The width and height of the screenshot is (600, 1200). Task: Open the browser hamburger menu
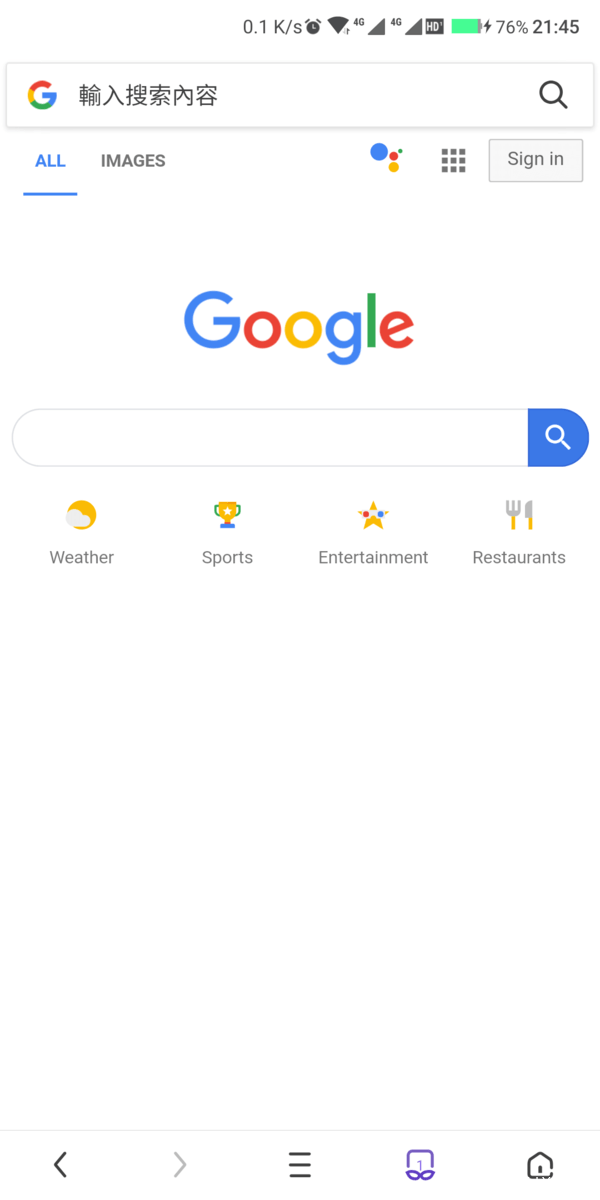(x=300, y=1164)
